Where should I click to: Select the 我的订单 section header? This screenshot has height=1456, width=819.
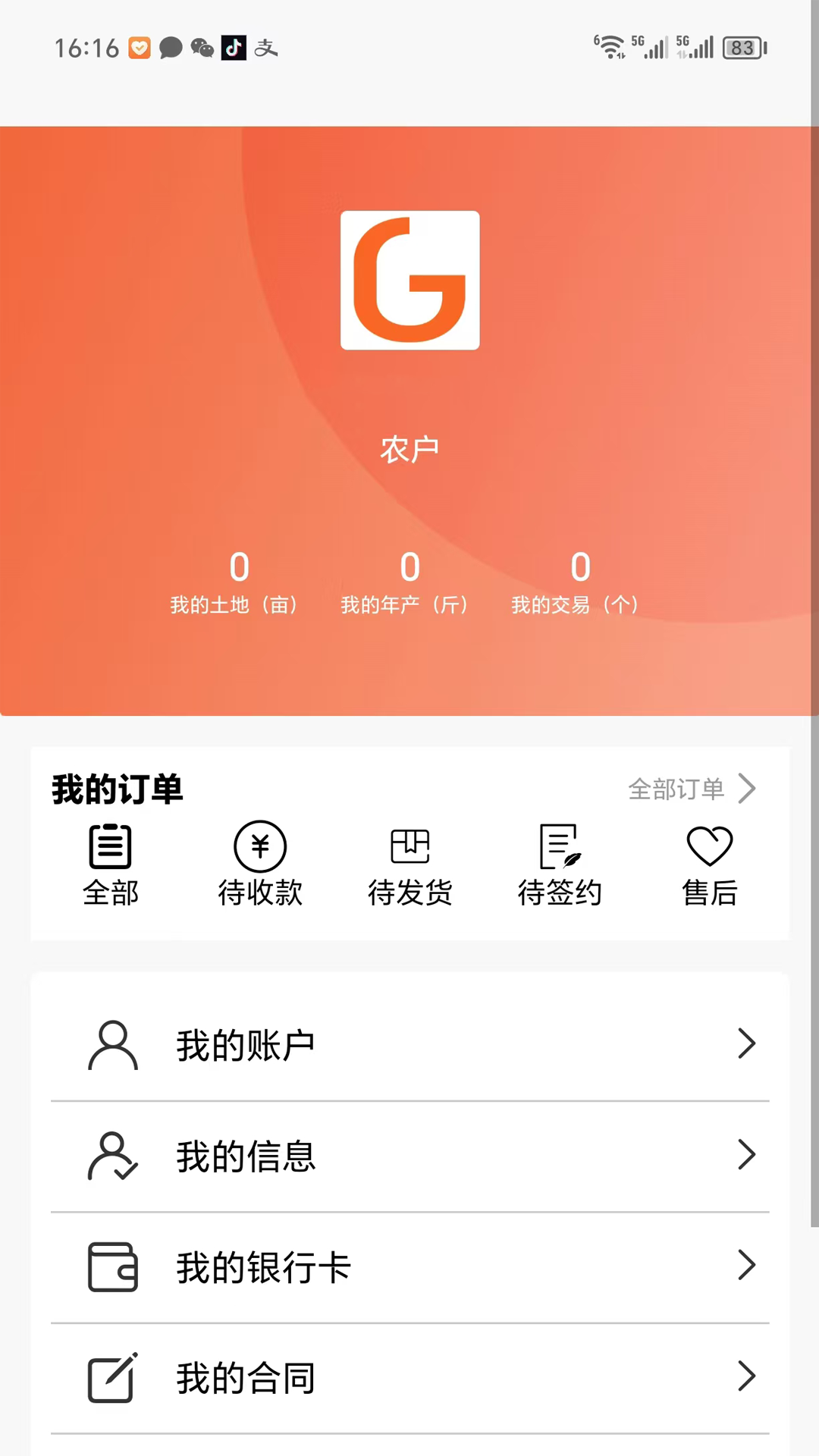tap(117, 789)
